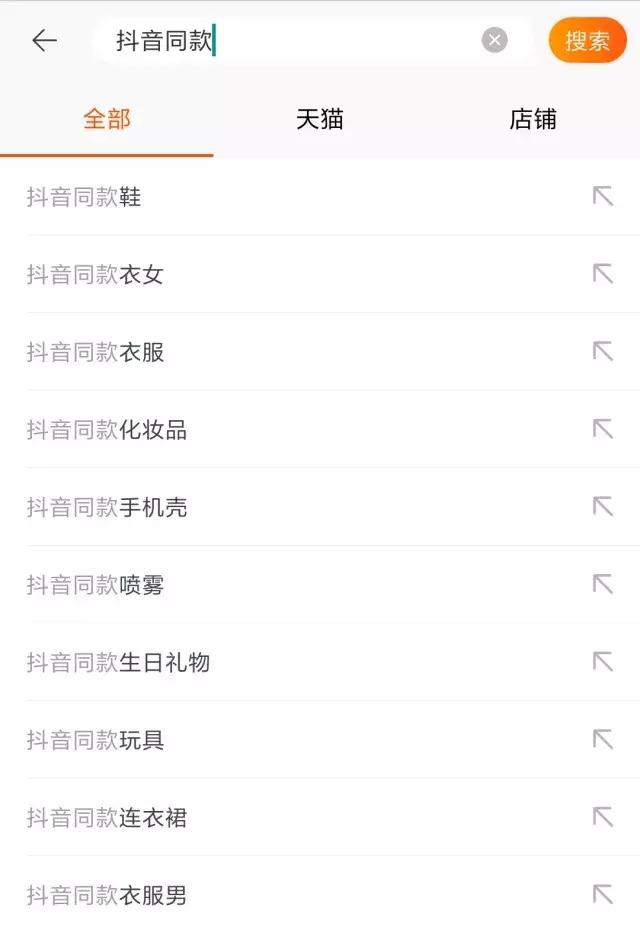Go back with the arrow icon

tap(44, 40)
